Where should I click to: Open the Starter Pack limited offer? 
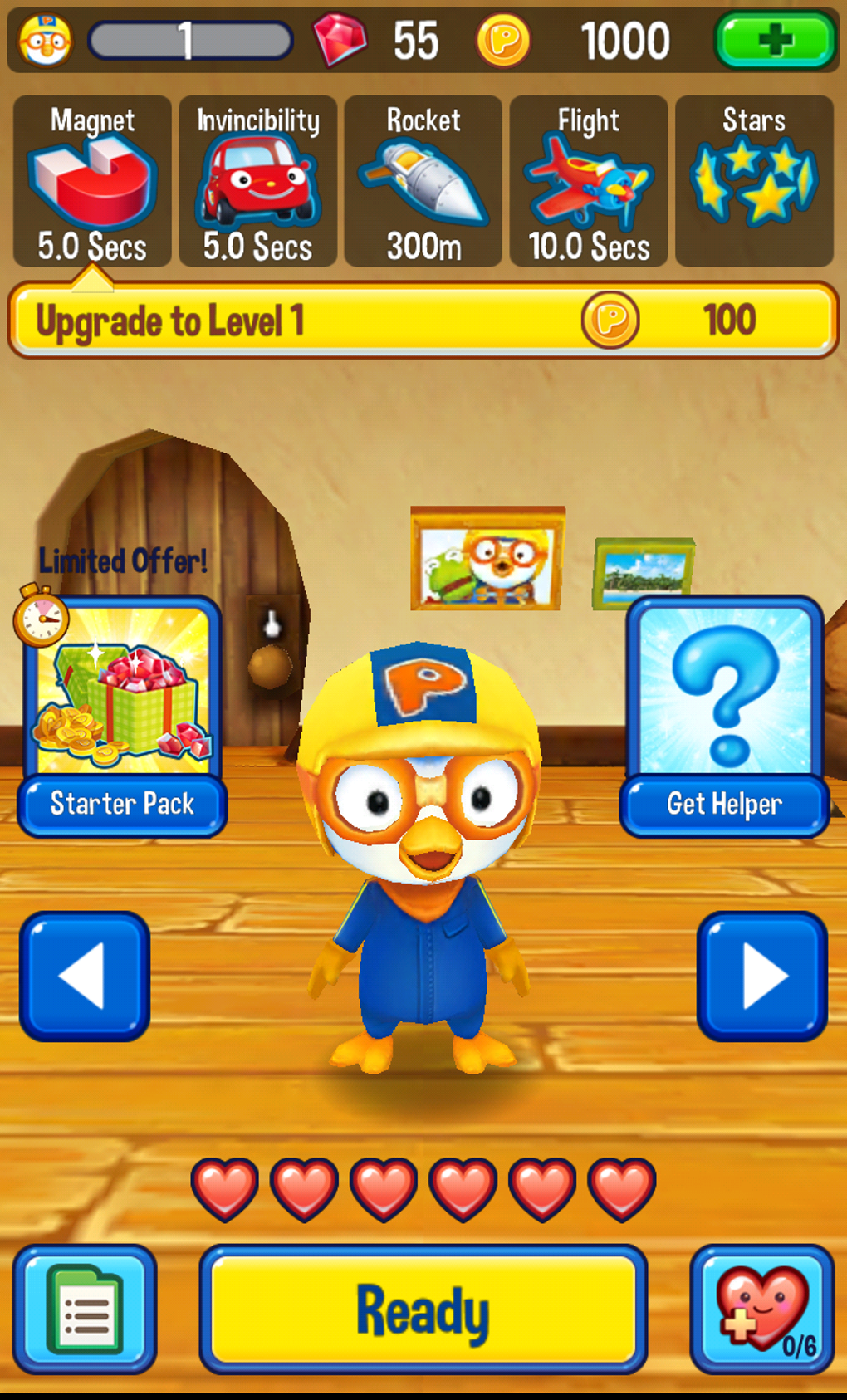coord(122,716)
